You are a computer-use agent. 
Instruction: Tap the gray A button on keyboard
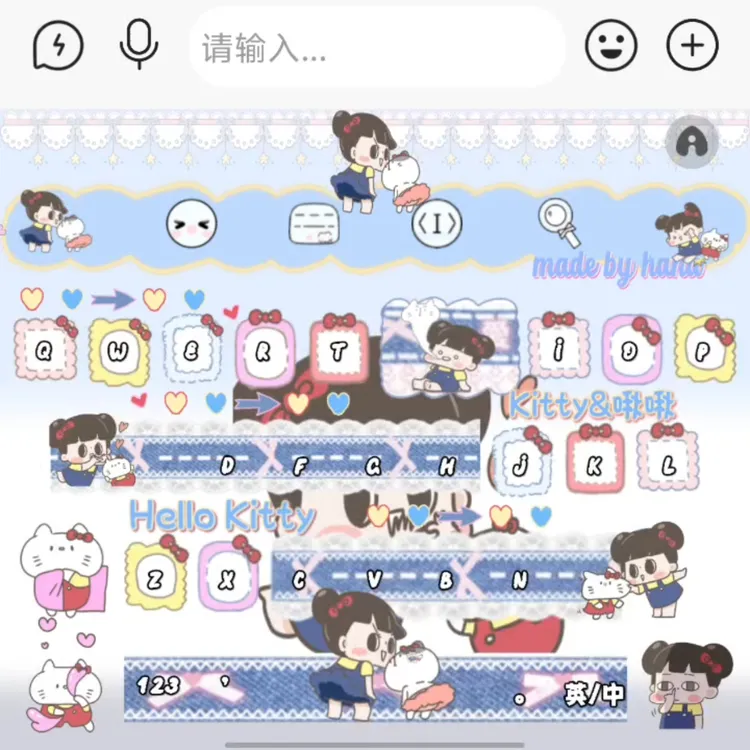[x=692, y=141]
